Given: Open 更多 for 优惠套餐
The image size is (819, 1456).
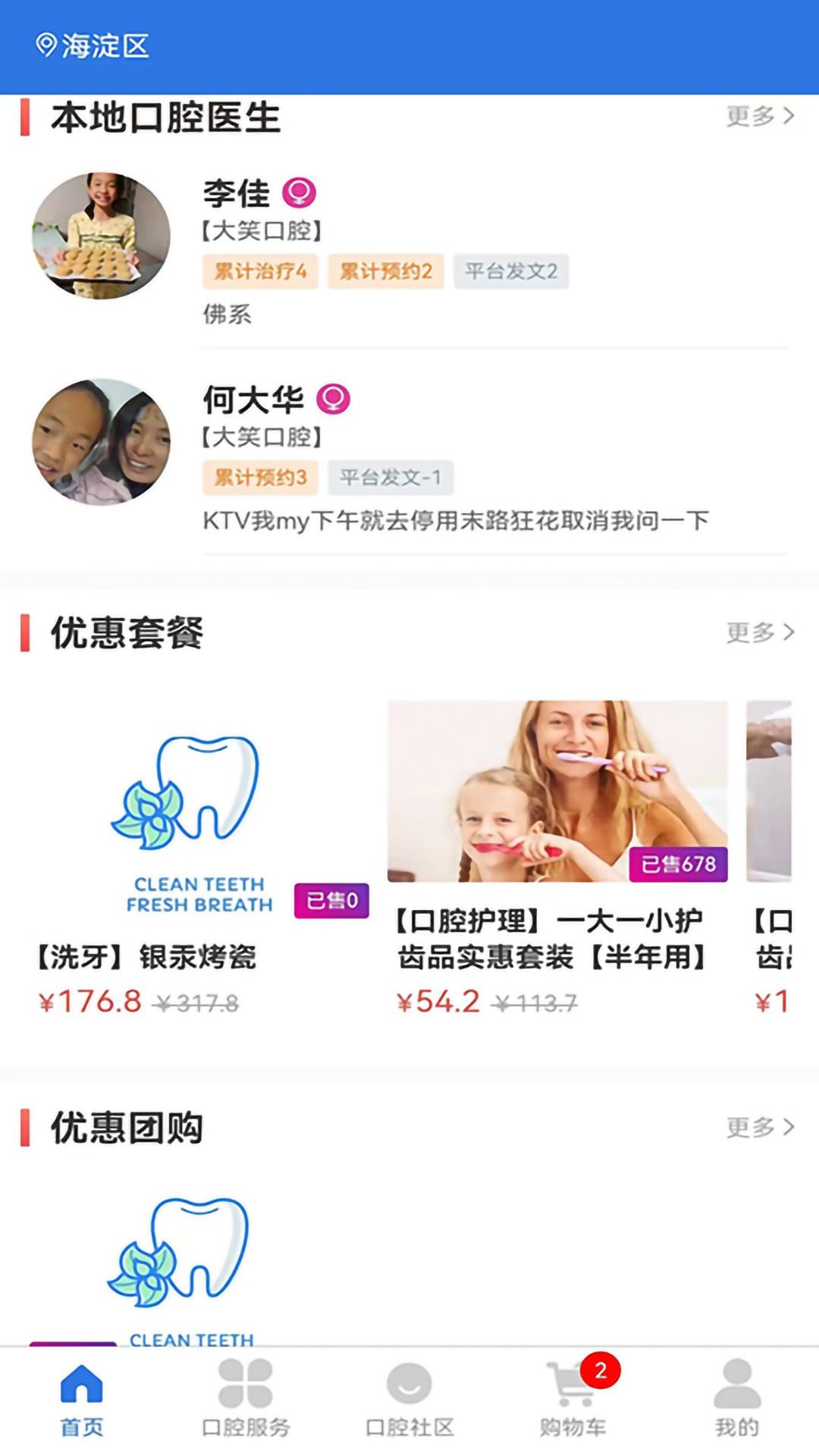Looking at the screenshot, I should [x=760, y=632].
